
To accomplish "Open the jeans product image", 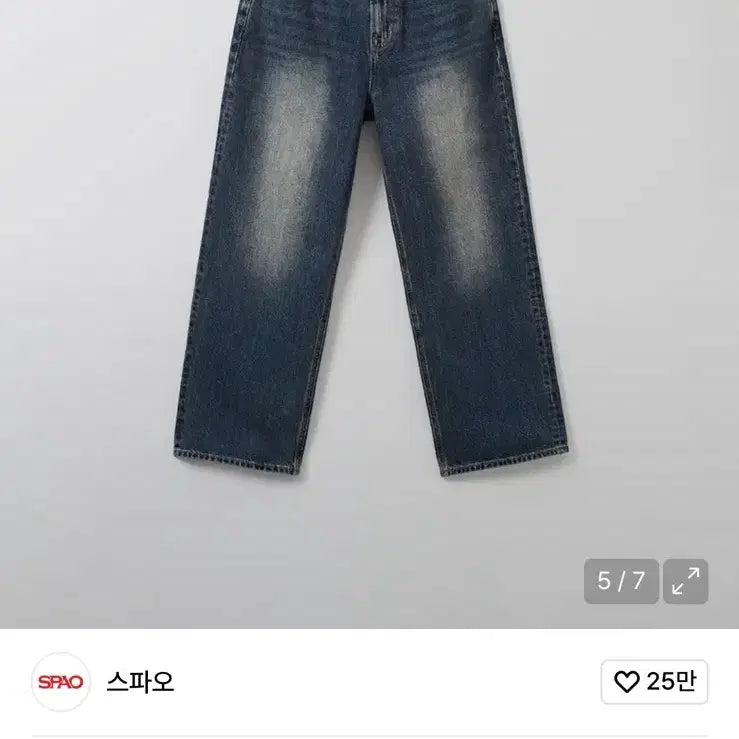I will pos(375,250).
